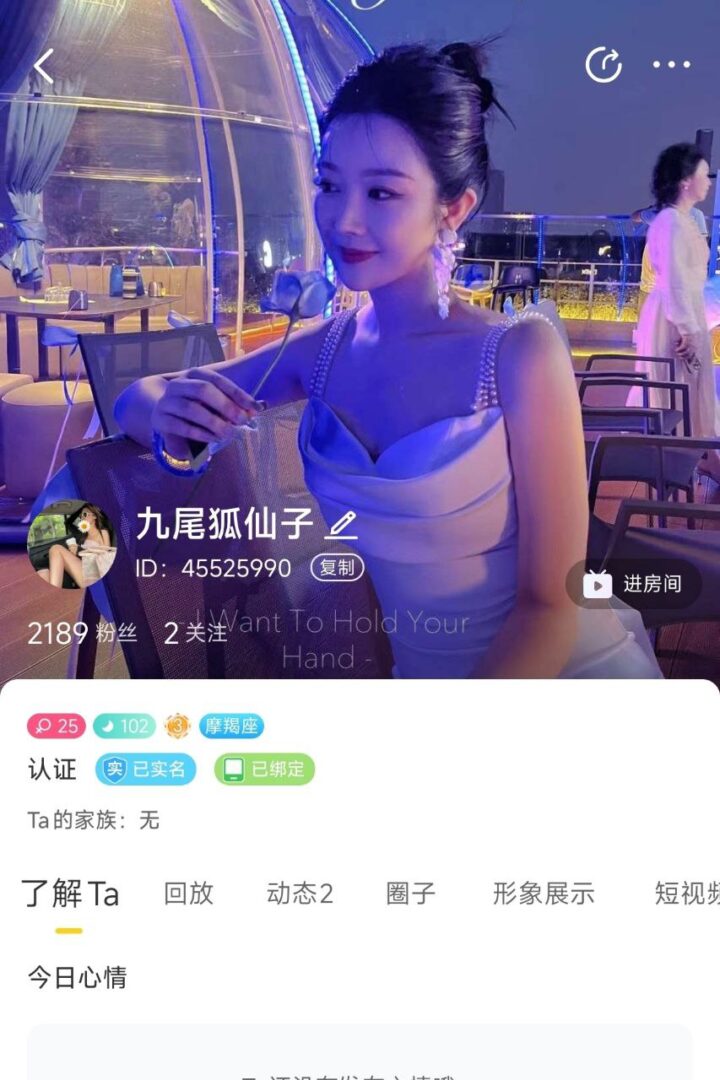Screen dimensions: 720x1080
Task: View the 2 关注 following list
Action: tap(195, 633)
